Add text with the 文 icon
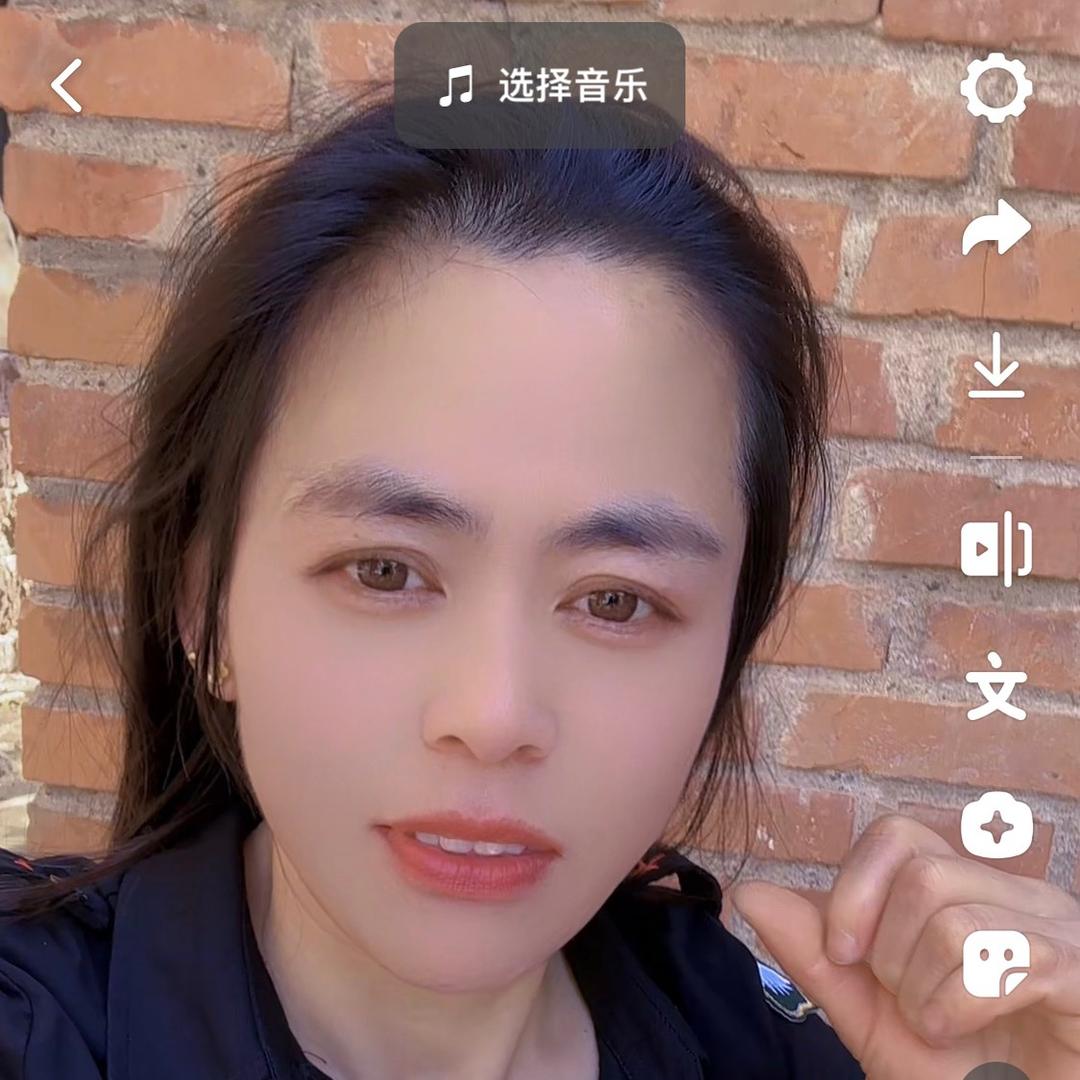The width and height of the screenshot is (1080, 1080). [x=996, y=687]
